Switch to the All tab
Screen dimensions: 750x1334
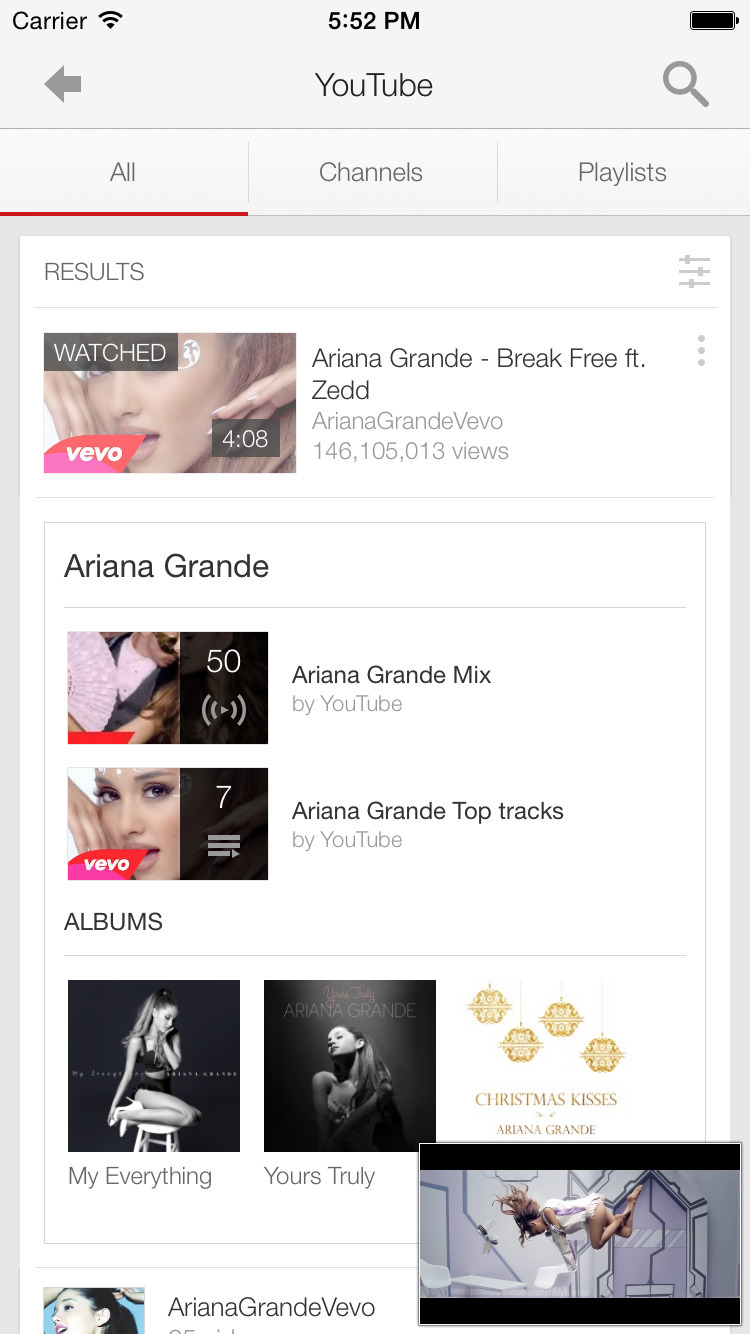click(x=123, y=172)
